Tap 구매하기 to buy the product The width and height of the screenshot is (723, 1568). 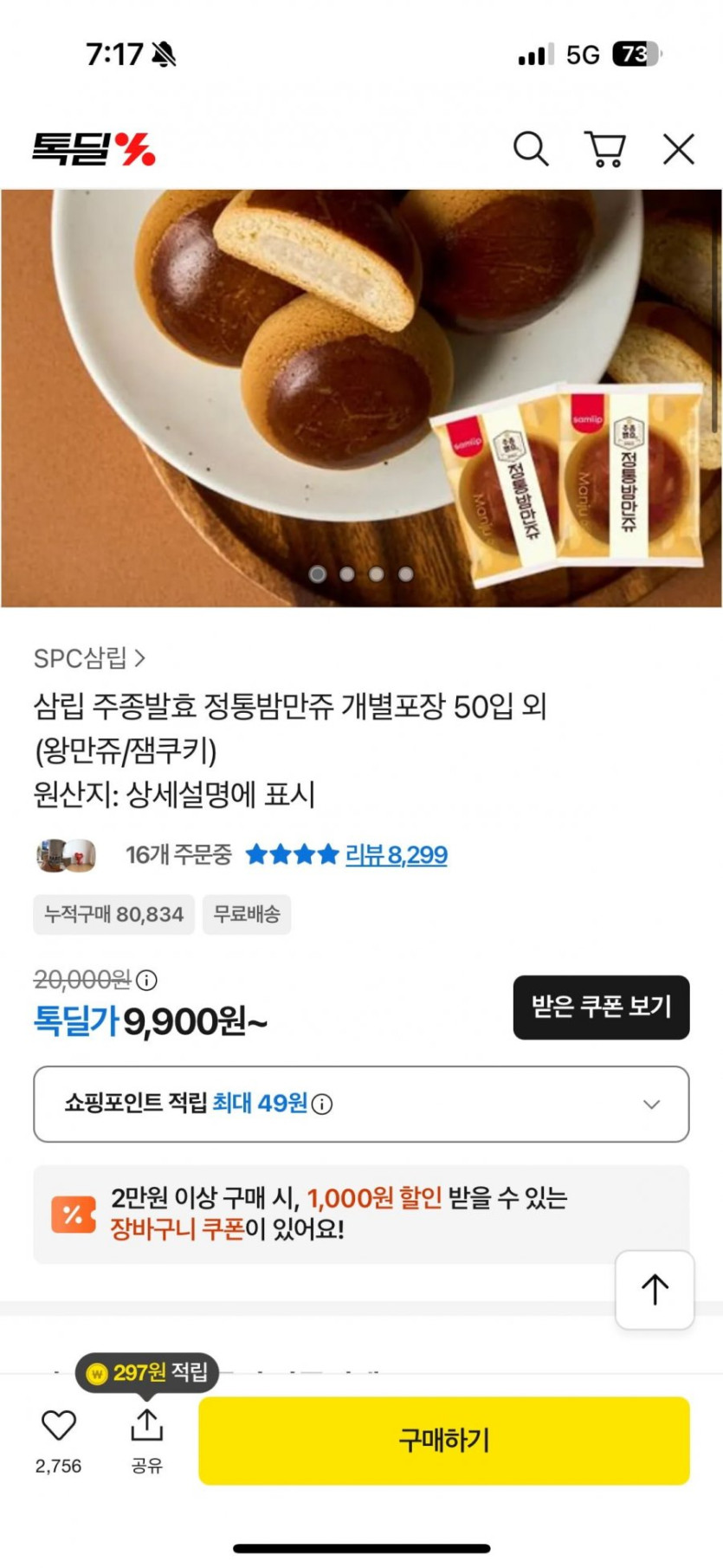pyautogui.click(x=443, y=1440)
